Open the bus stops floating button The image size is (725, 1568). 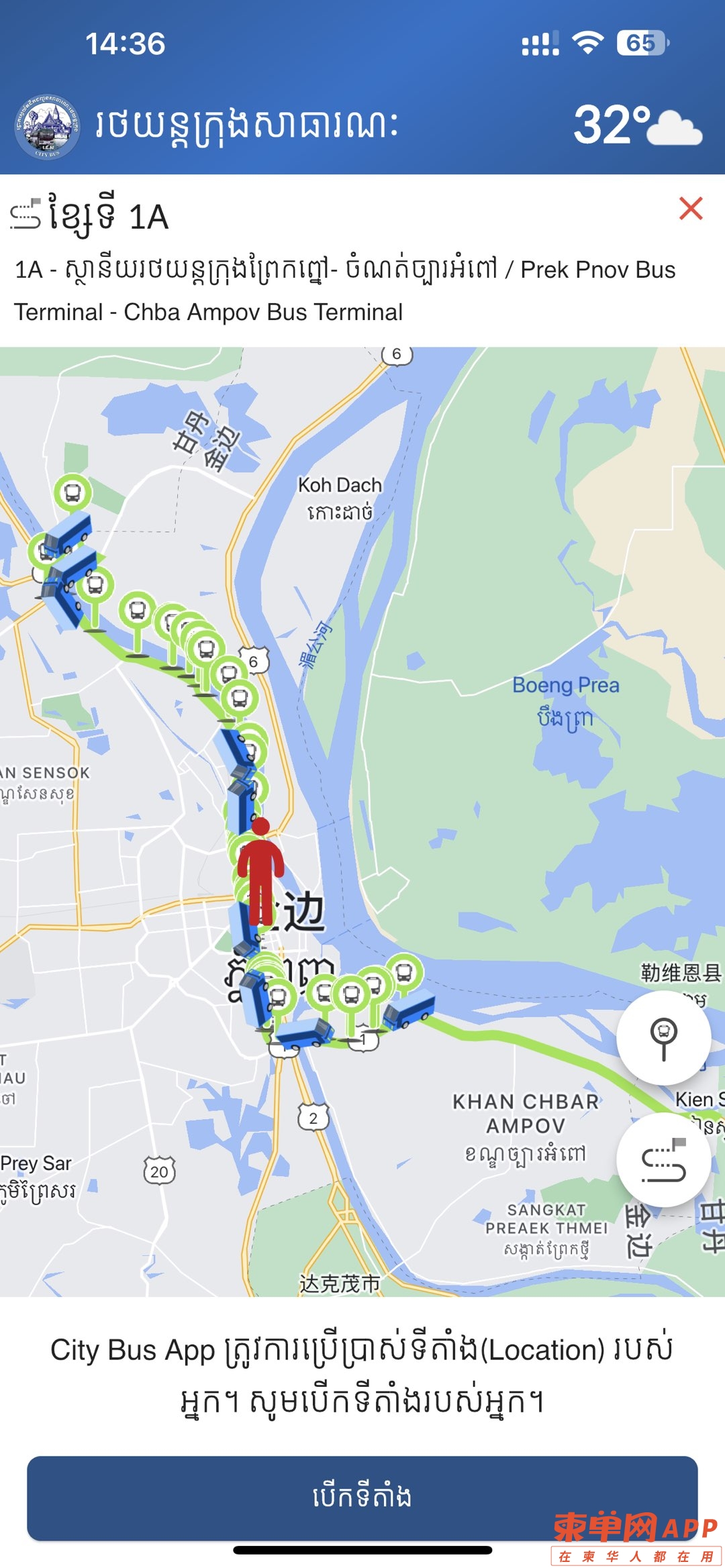pyautogui.click(x=663, y=1038)
